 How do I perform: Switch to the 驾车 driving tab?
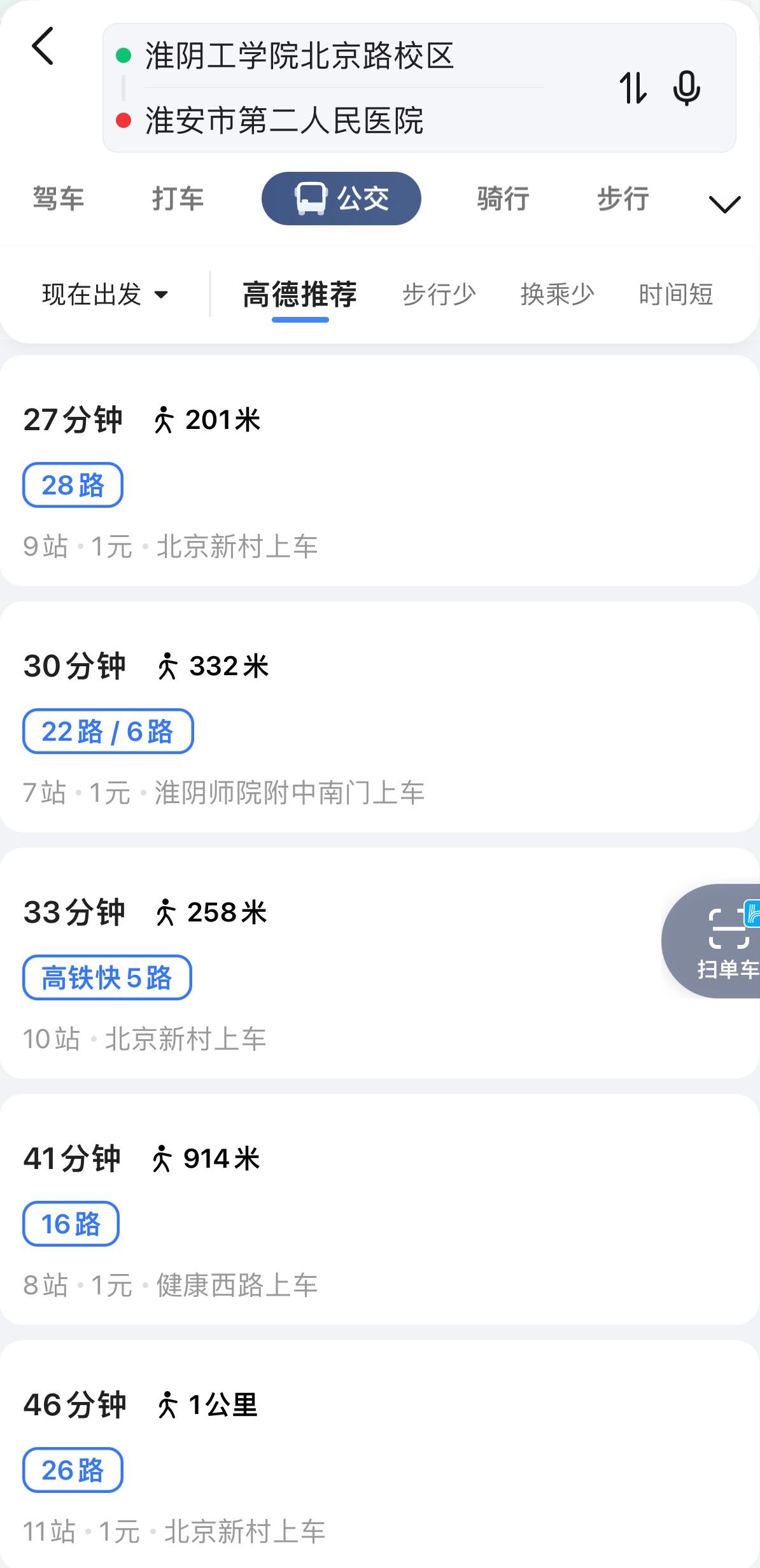pos(59,199)
